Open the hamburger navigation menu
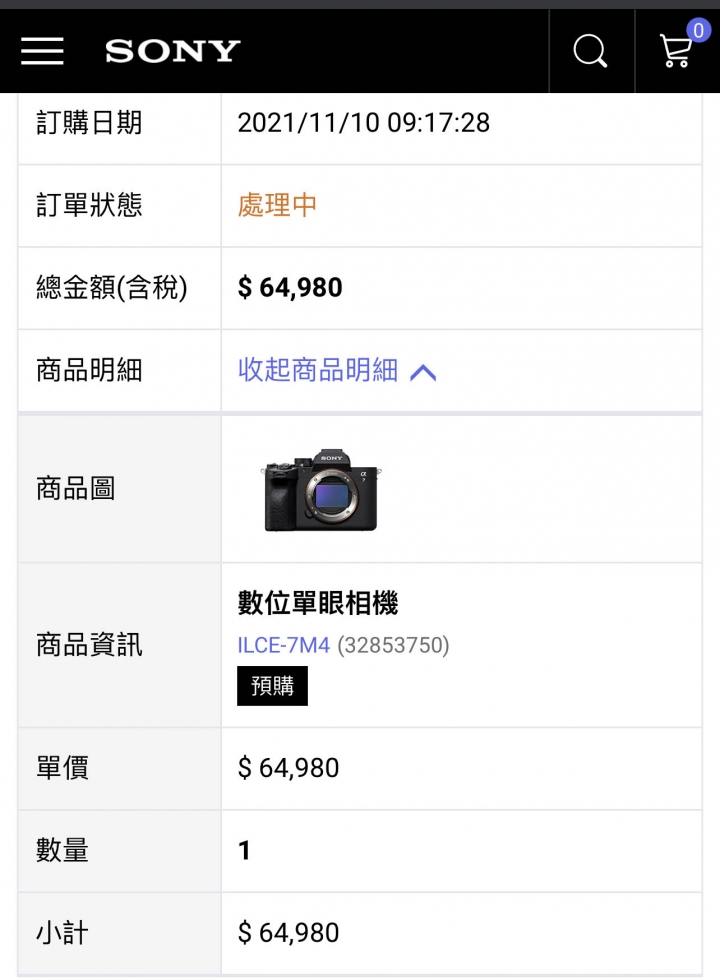This screenshot has width=720, height=980. pos(42,51)
